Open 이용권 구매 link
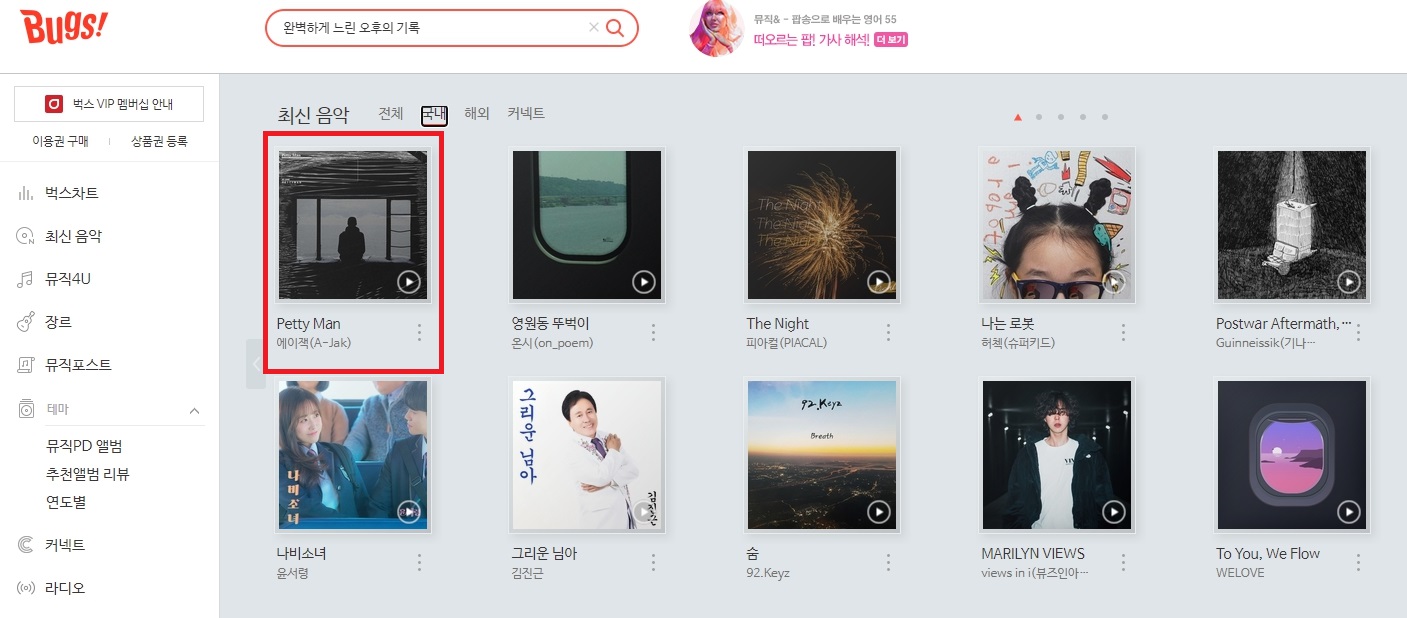The height and width of the screenshot is (618, 1407). coord(60,142)
